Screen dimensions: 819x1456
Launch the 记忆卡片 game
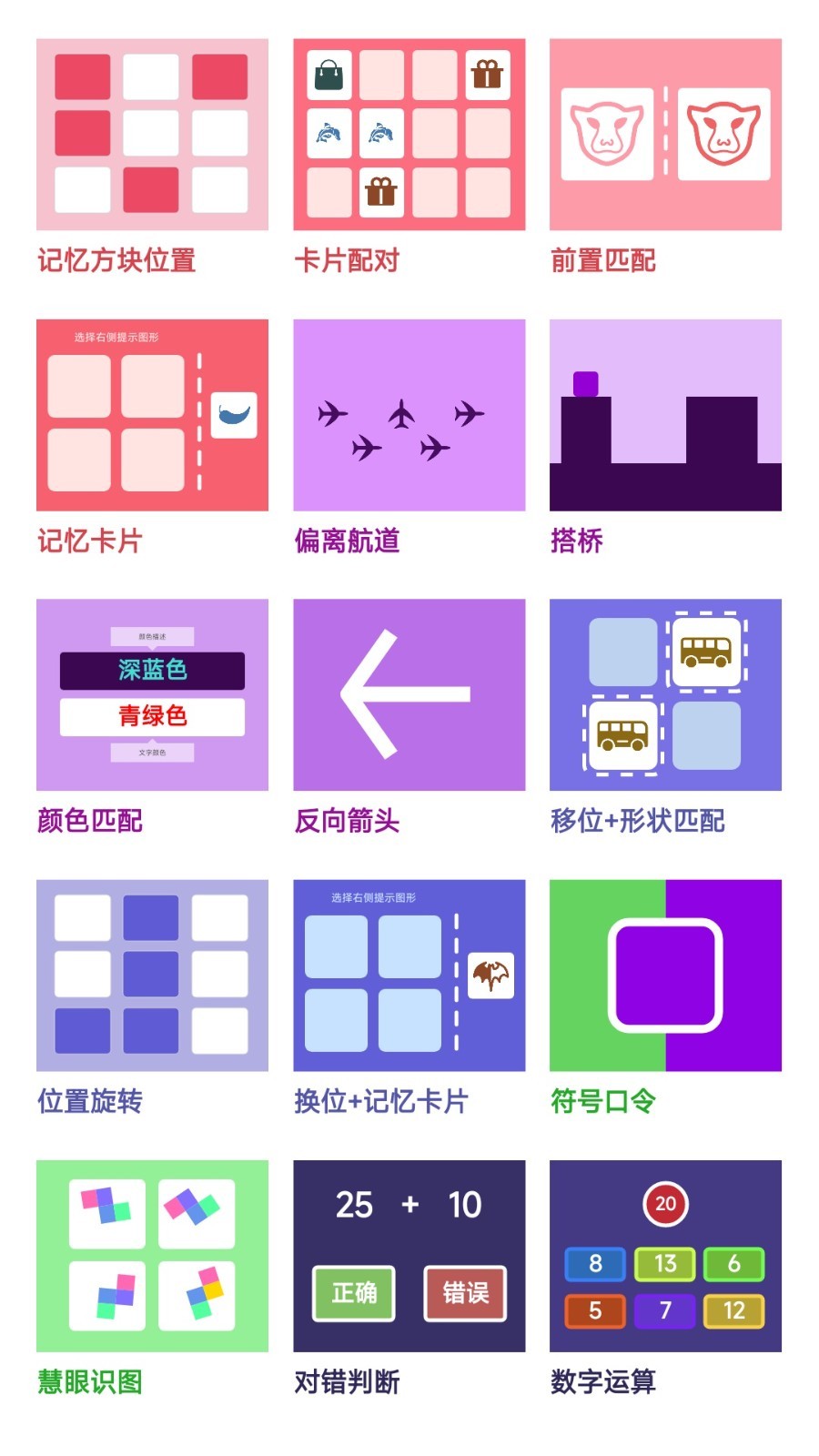[152, 415]
